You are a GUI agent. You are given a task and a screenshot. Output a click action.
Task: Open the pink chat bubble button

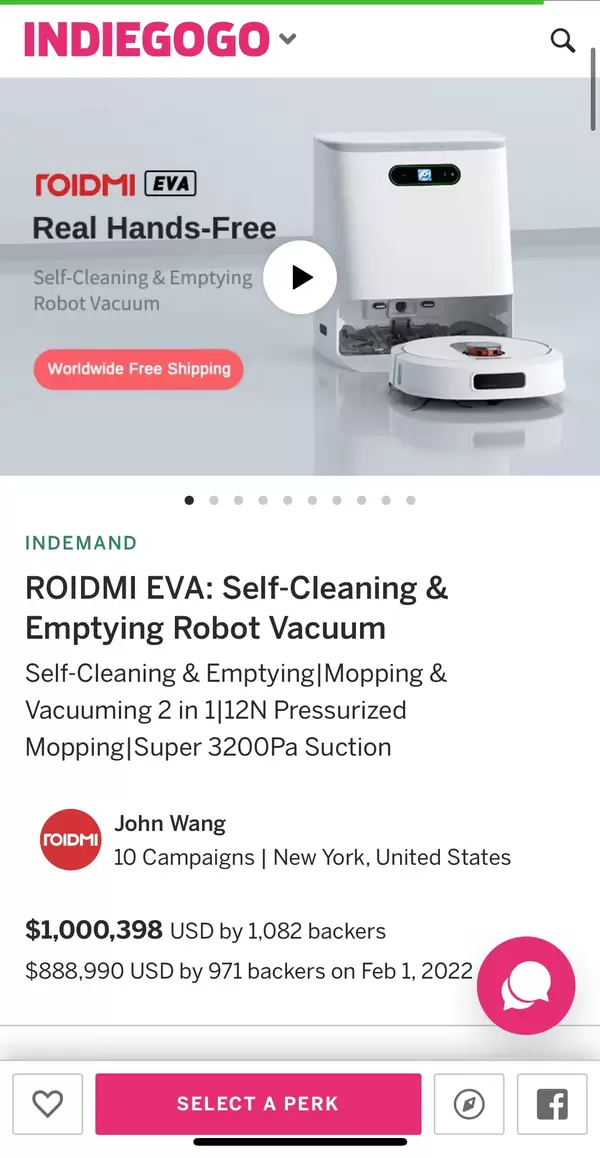click(526, 985)
